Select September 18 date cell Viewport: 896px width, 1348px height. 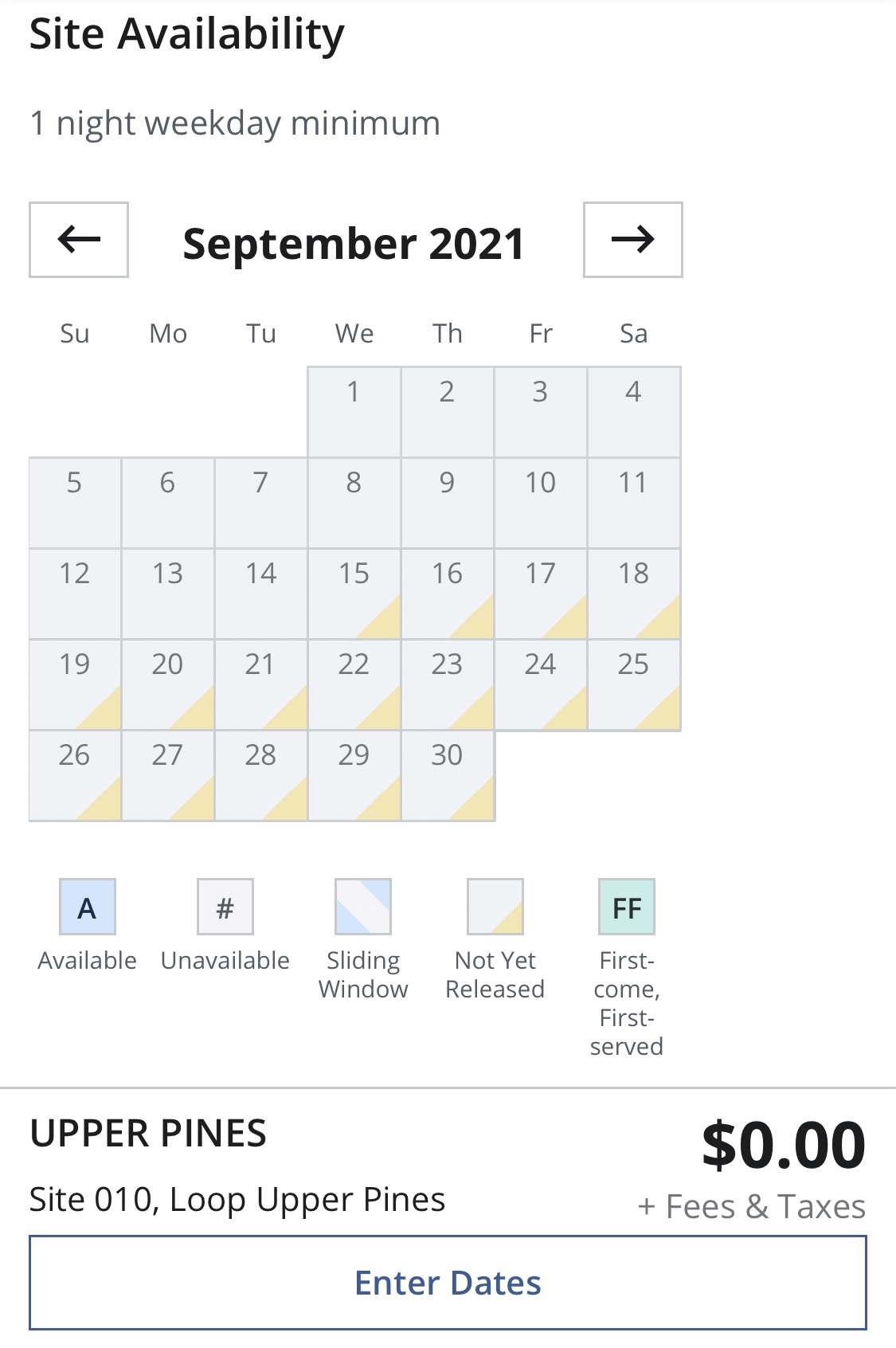[634, 594]
